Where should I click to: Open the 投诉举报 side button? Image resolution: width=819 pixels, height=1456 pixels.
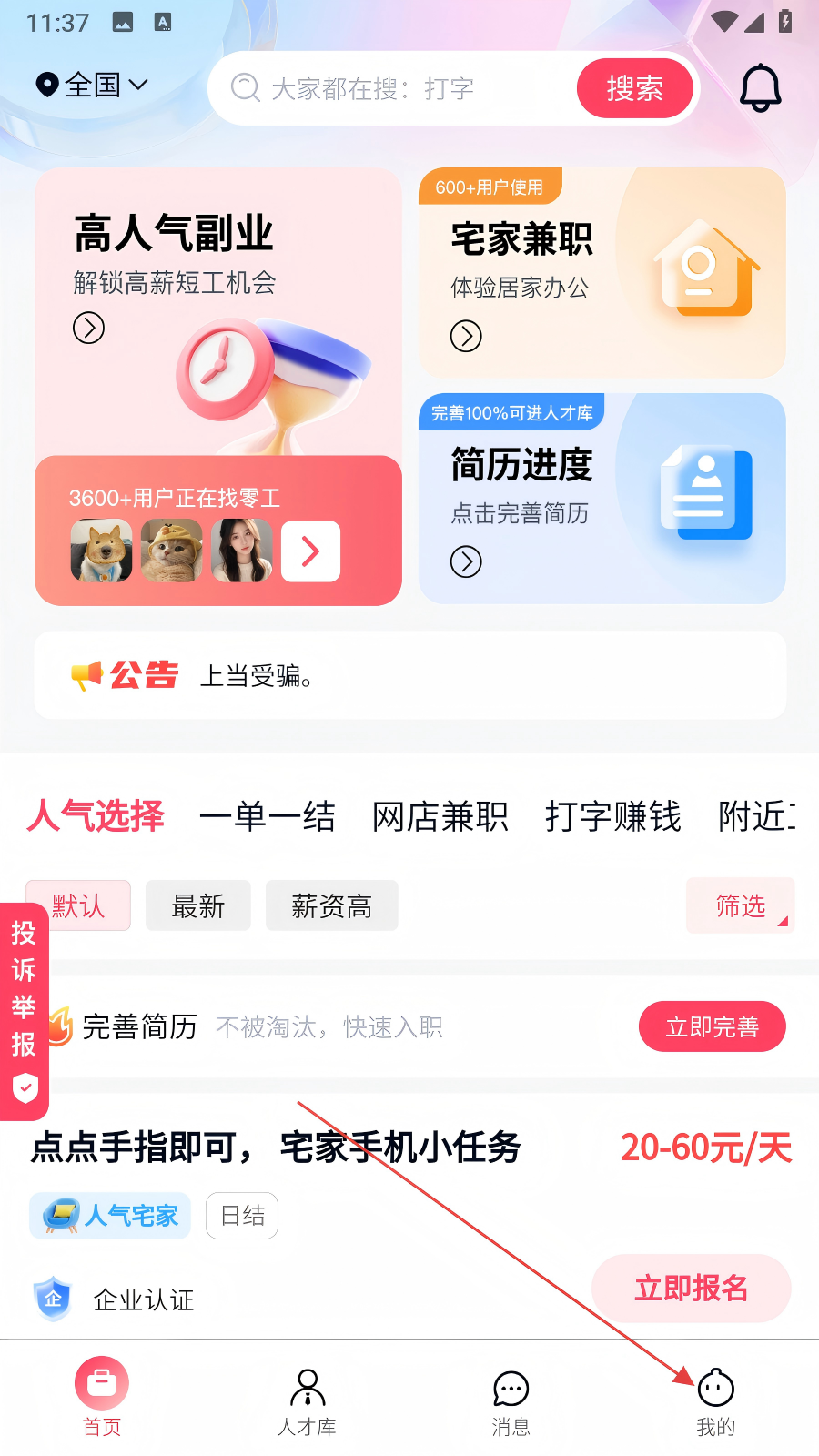pos(24,1010)
